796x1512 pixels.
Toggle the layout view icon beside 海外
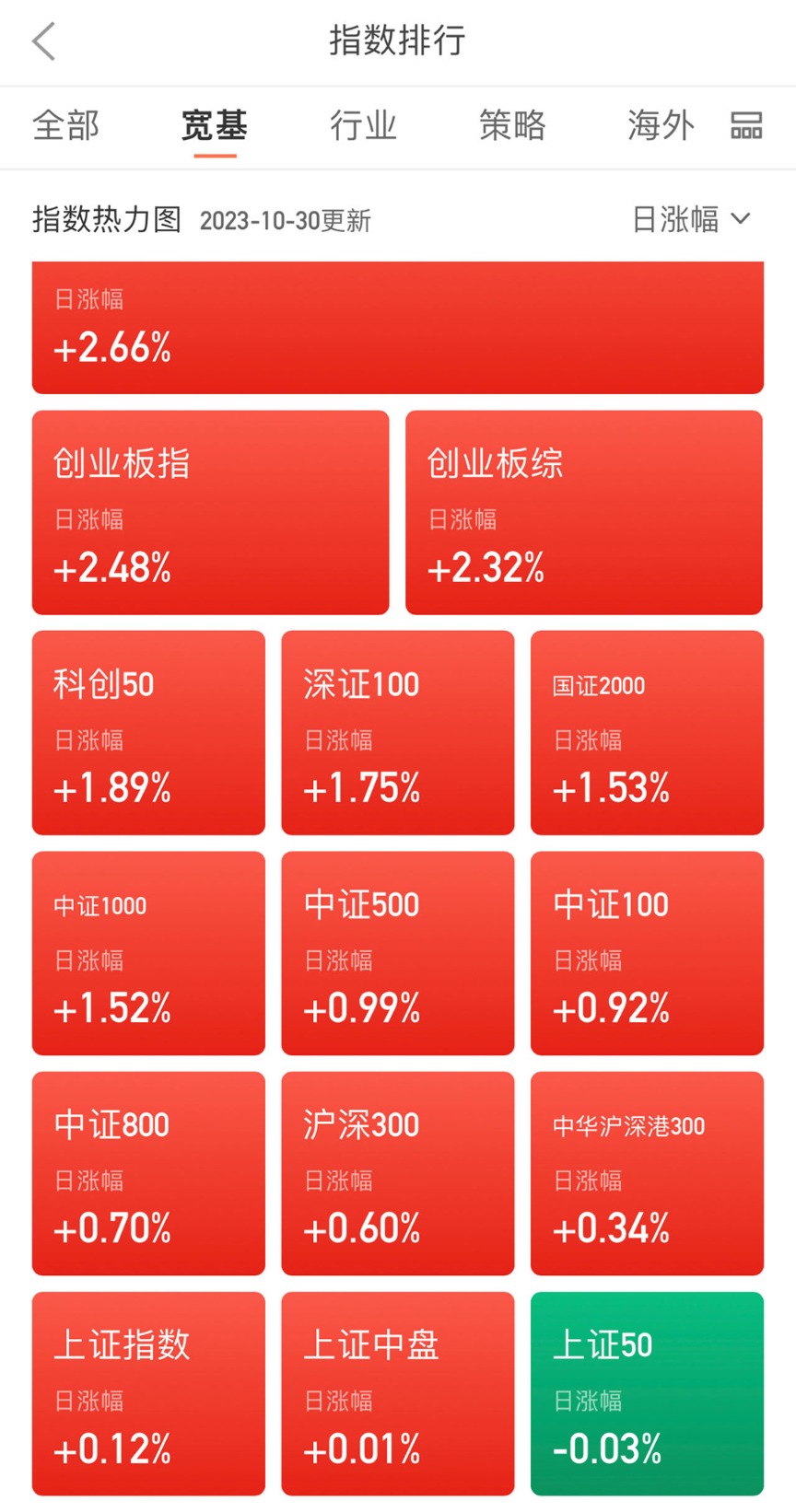tap(746, 125)
